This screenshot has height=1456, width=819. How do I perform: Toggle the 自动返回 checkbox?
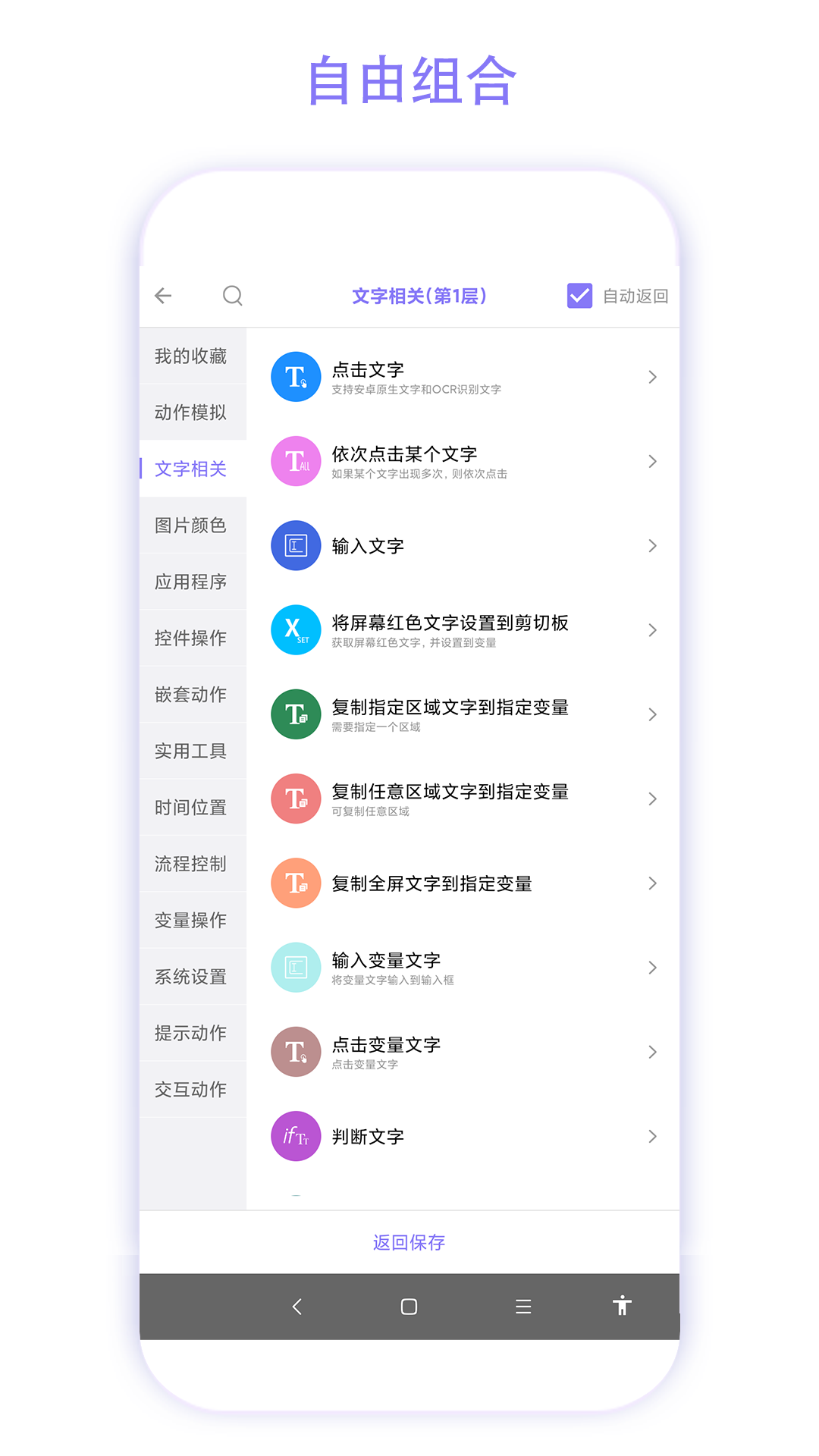pyautogui.click(x=579, y=295)
